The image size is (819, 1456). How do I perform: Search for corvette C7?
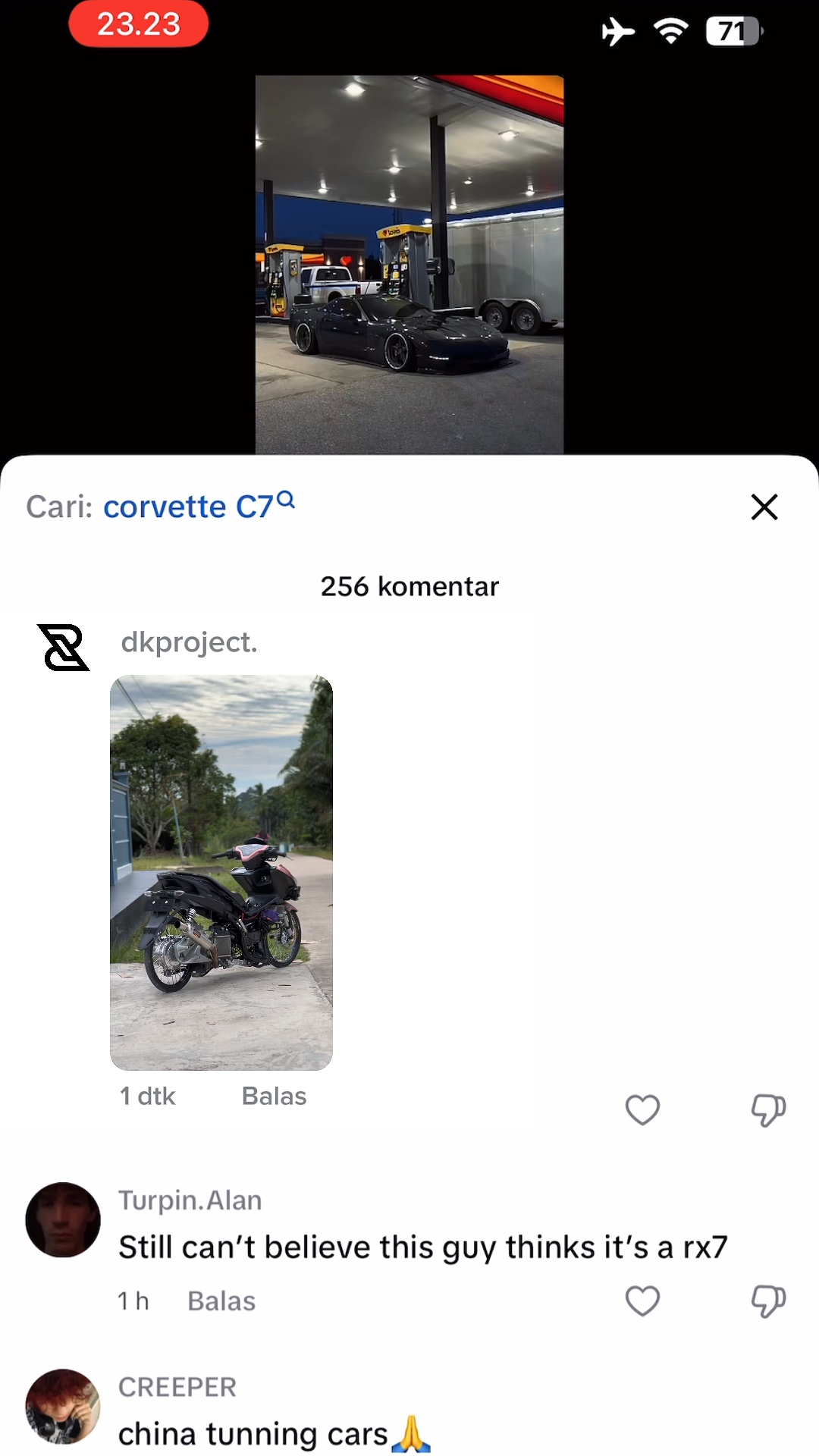197,507
